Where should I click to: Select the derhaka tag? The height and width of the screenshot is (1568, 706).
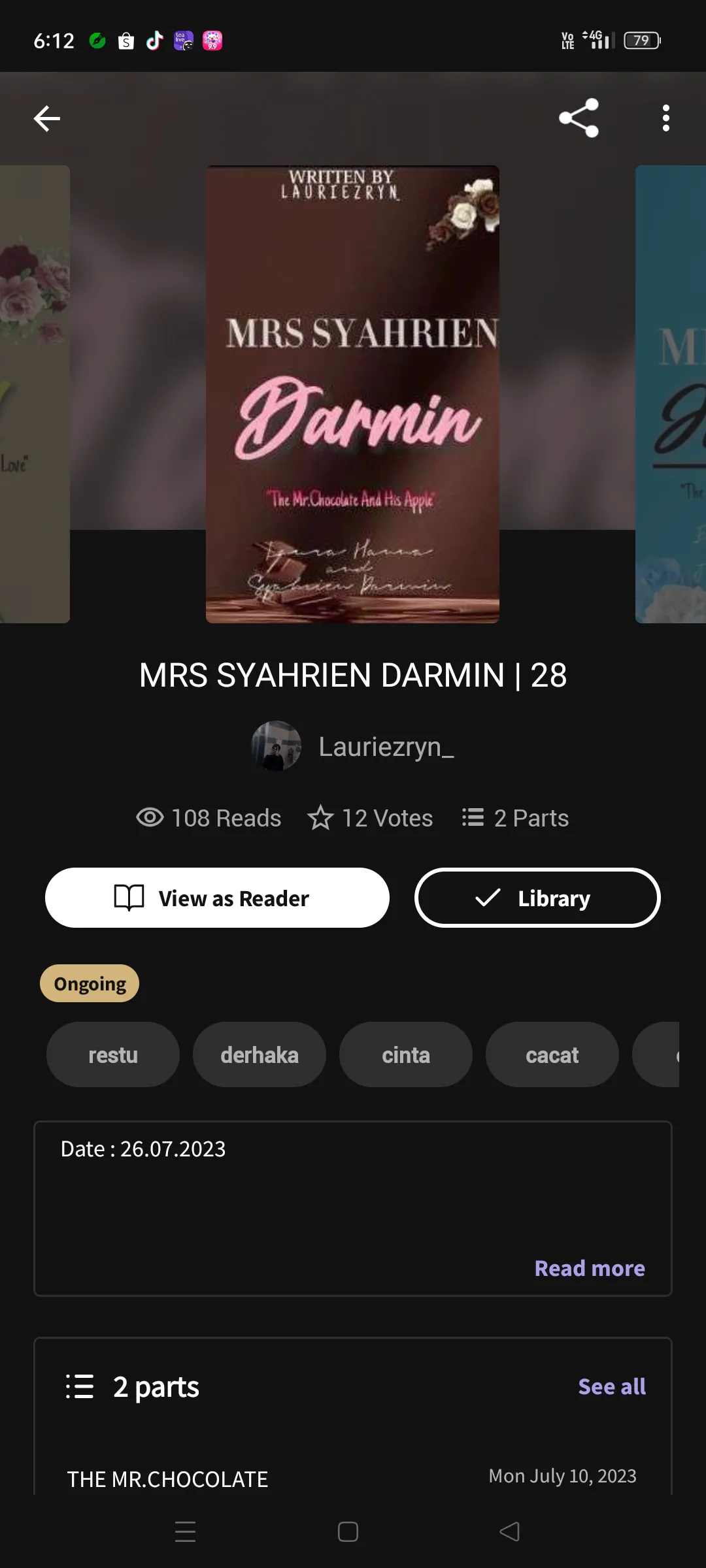[260, 1055]
